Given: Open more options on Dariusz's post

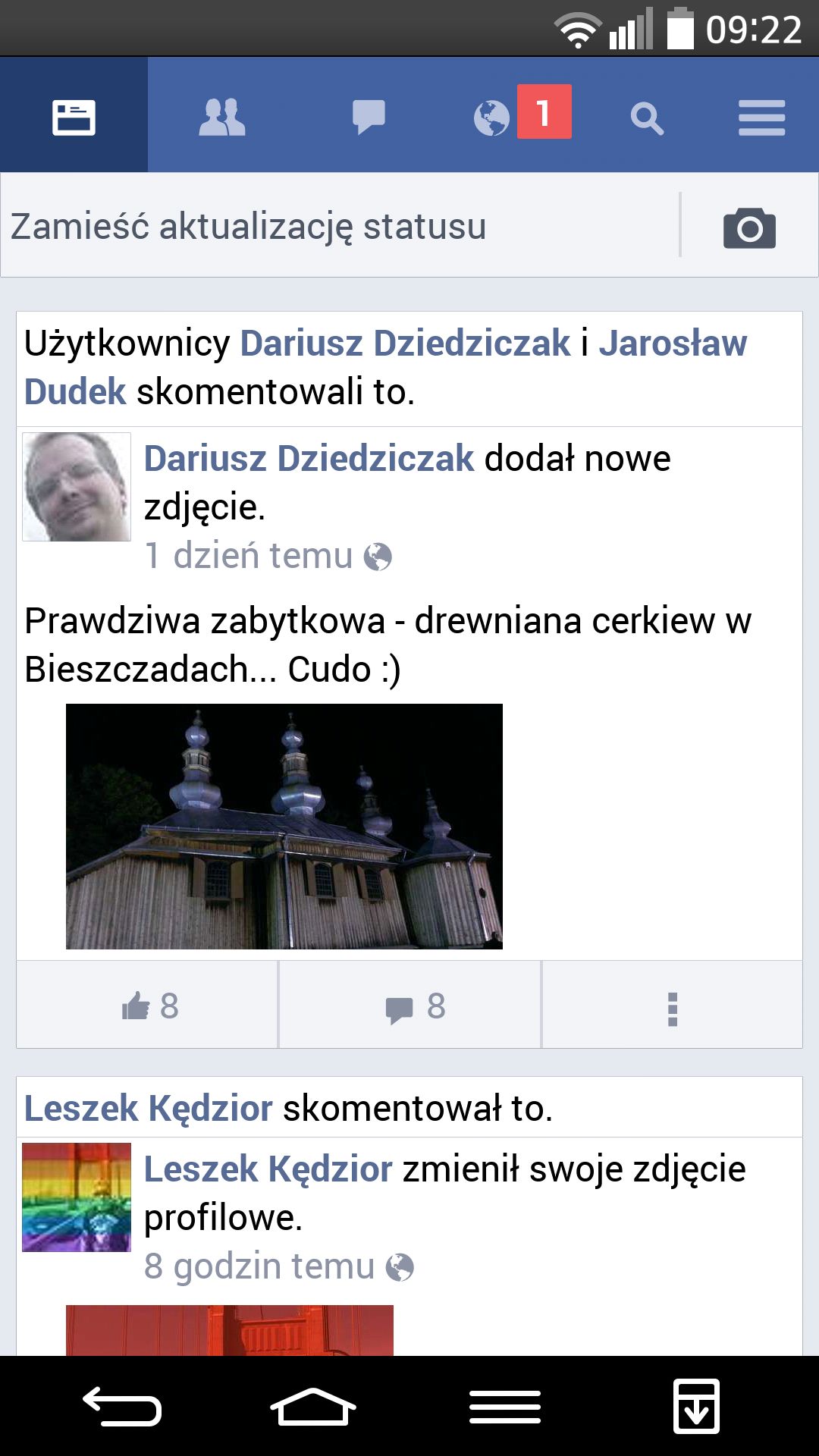Looking at the screenshot, I should (x=672, y=1005).
